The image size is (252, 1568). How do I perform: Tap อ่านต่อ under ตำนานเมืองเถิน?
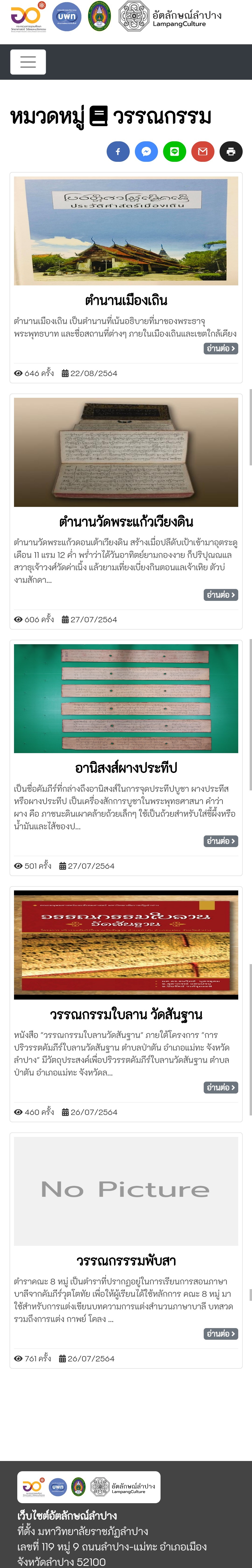pyautogui.click(x=220, y=348)
